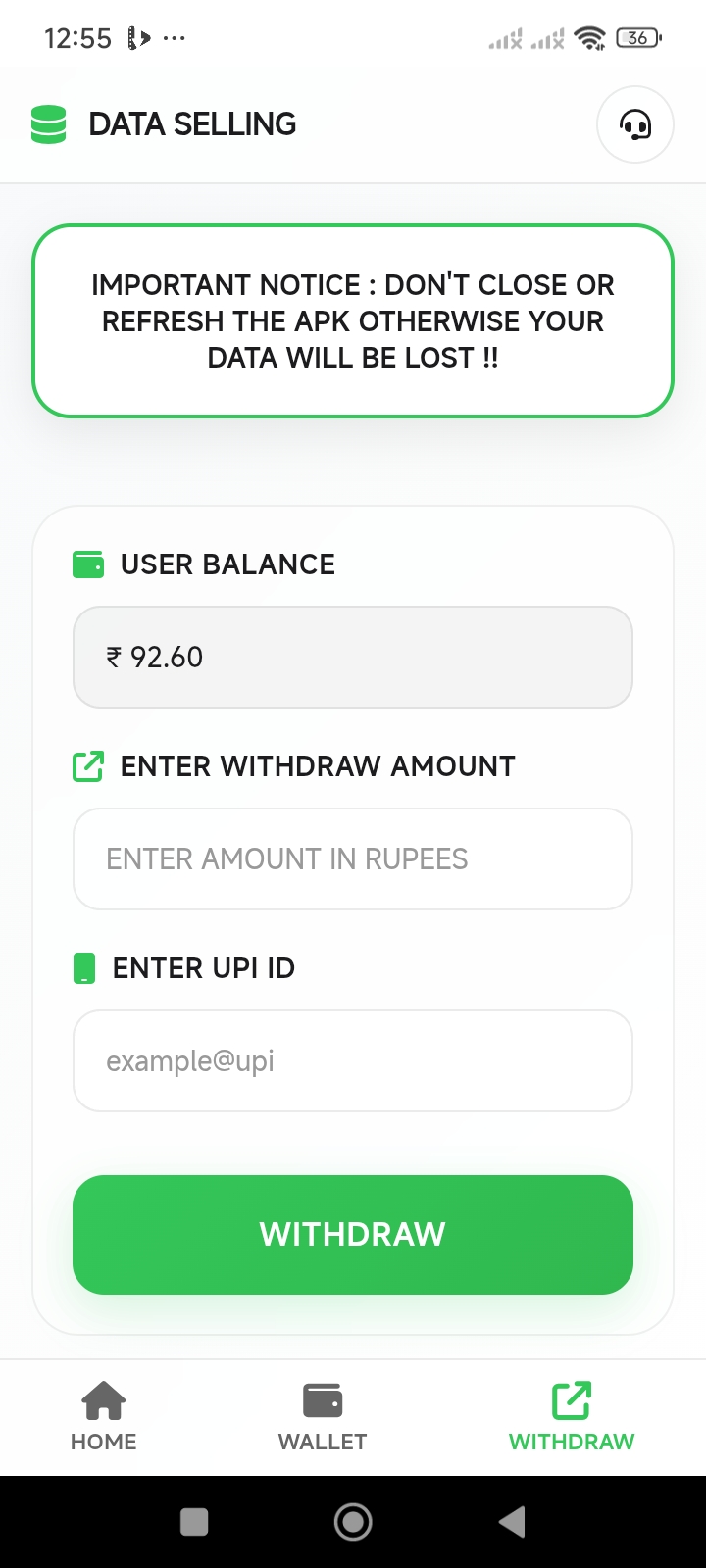Screen dimensions: 706x1568
Task: Click the green wallet icon beside USER BALANCE
Action: coord(87,564)
